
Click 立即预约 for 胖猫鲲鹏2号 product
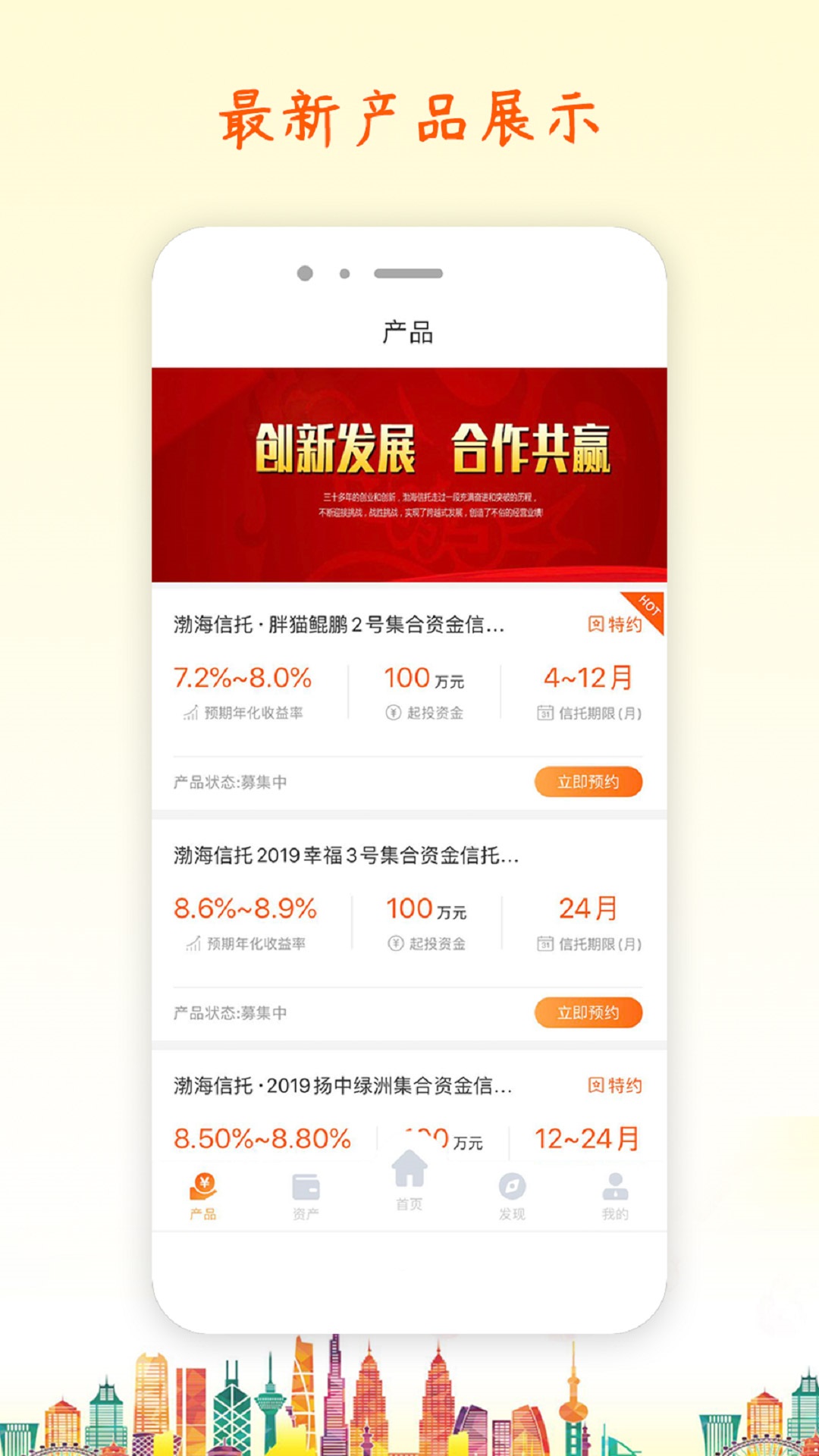pyautogui.click(x=588, y=780)
